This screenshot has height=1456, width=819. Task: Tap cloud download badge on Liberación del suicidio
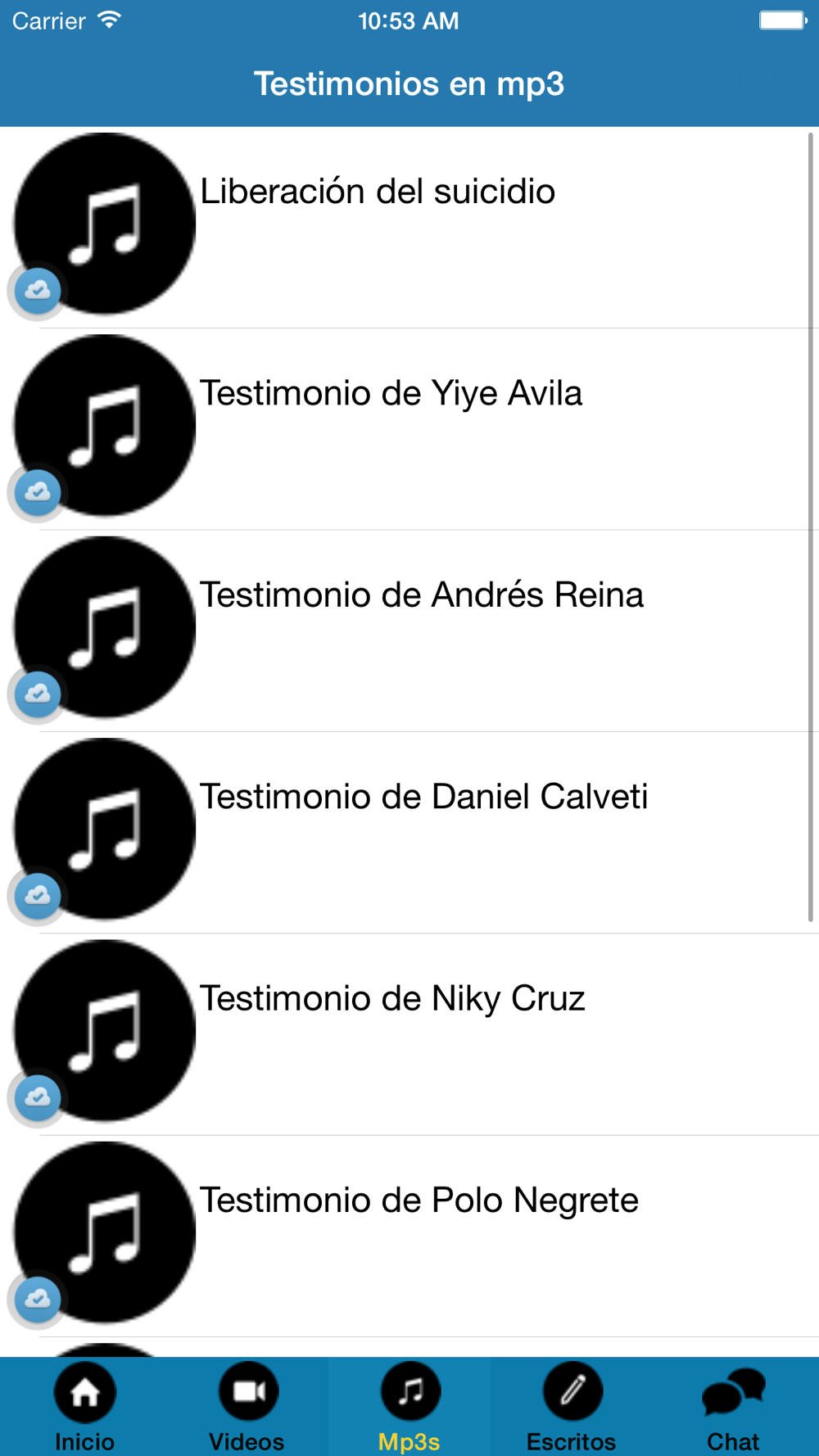[37, 291]
